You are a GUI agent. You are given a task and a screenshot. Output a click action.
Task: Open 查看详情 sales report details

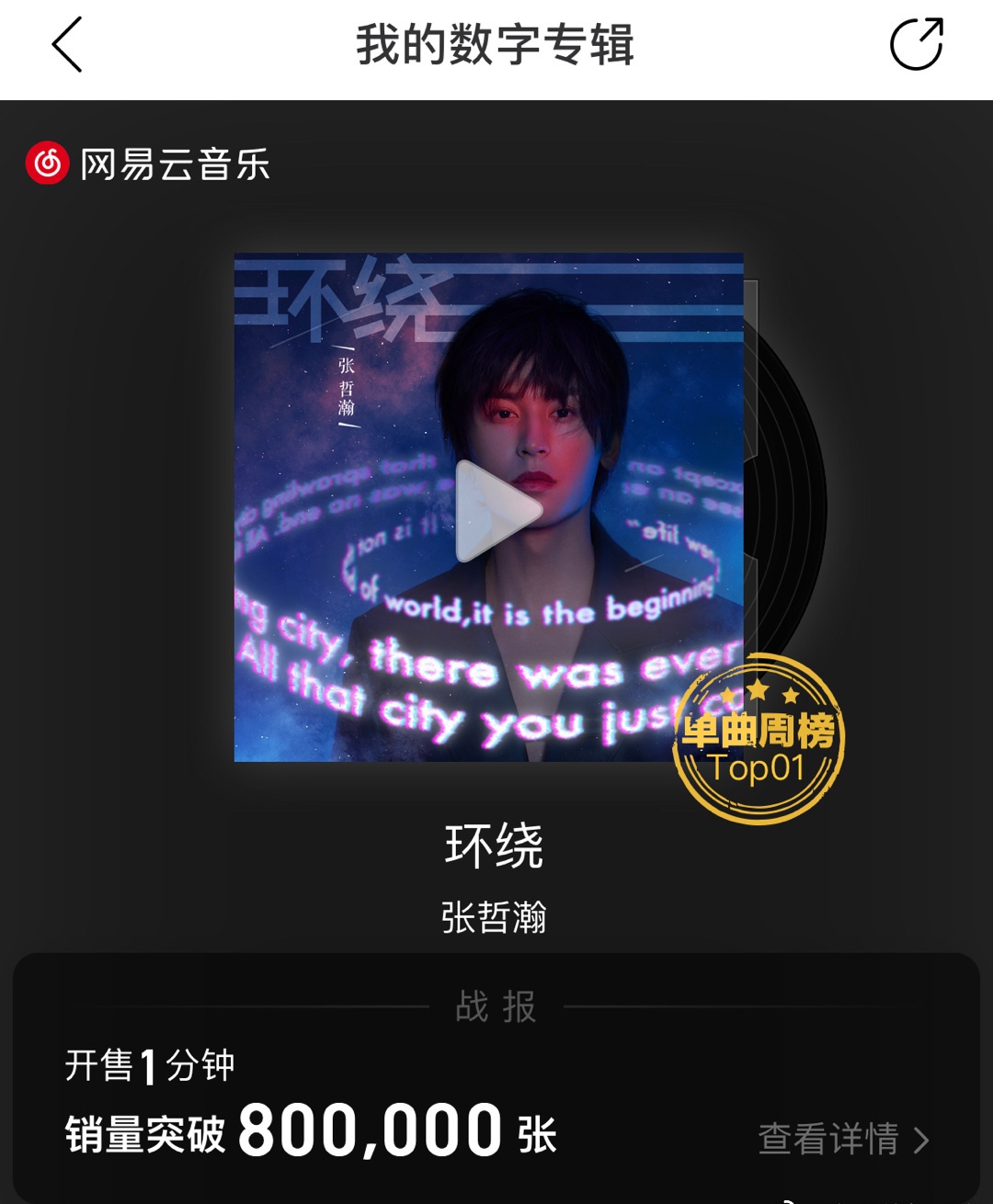[x=842, y=1140]
